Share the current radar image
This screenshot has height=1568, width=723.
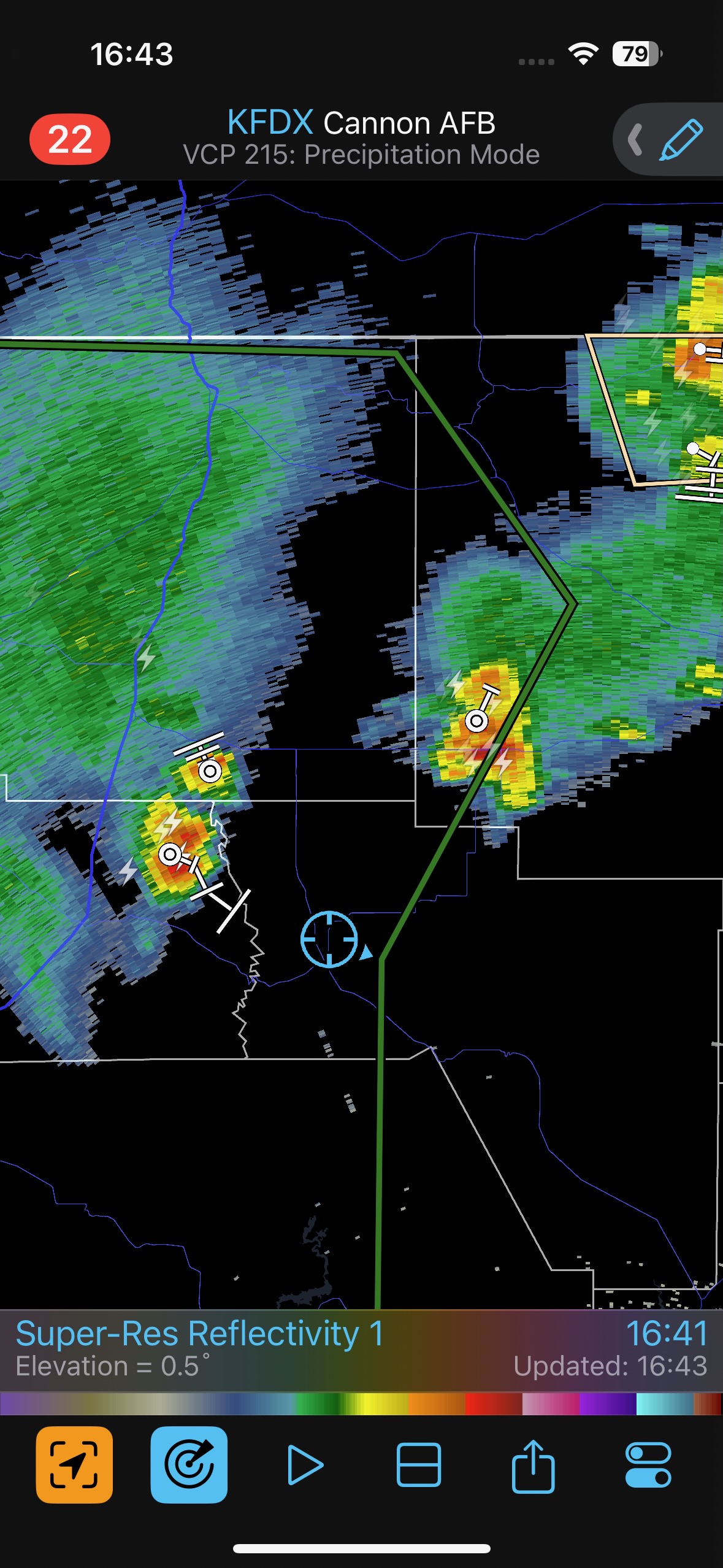coord(533,1465)
